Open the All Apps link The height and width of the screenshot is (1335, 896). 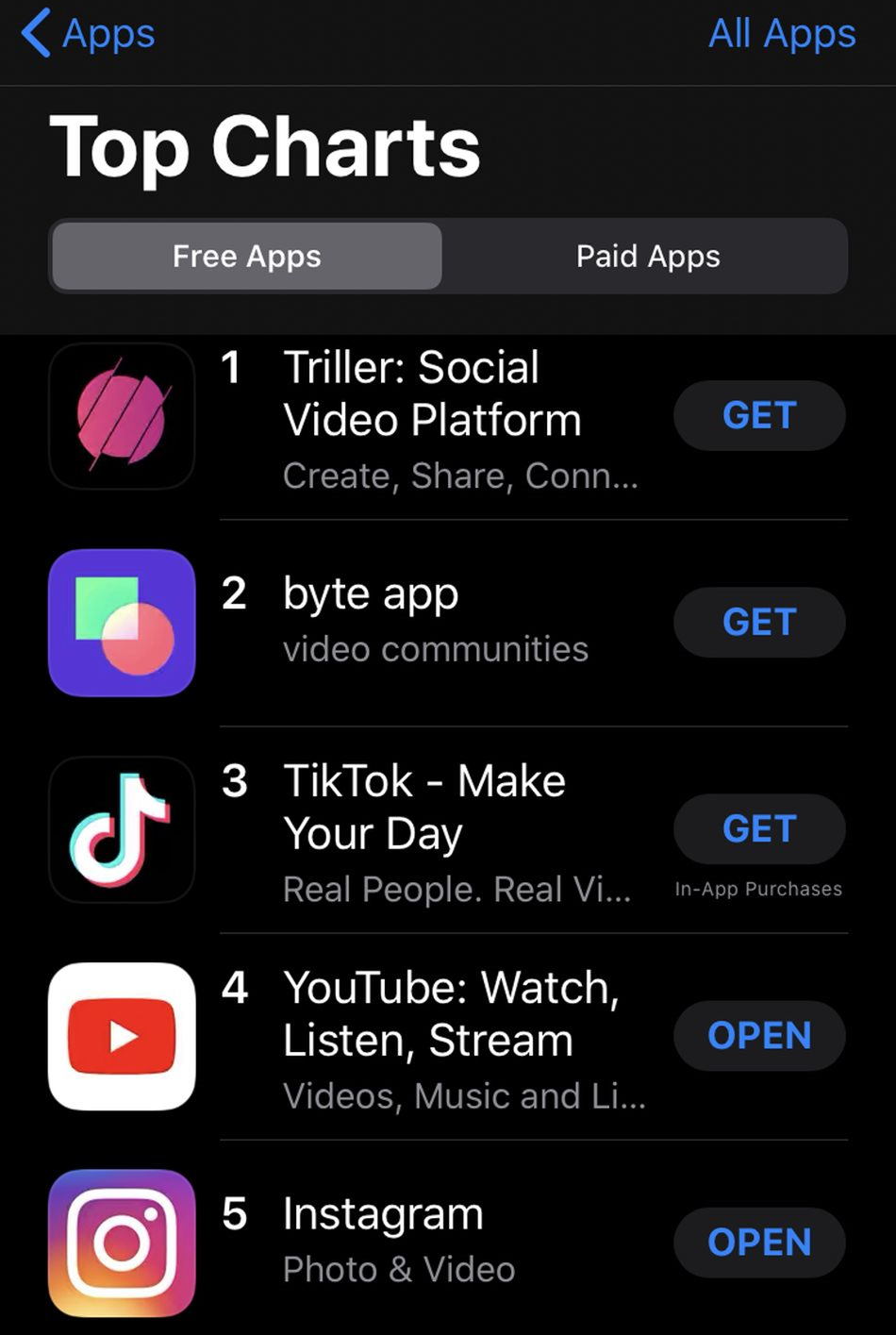coord(780,33)
